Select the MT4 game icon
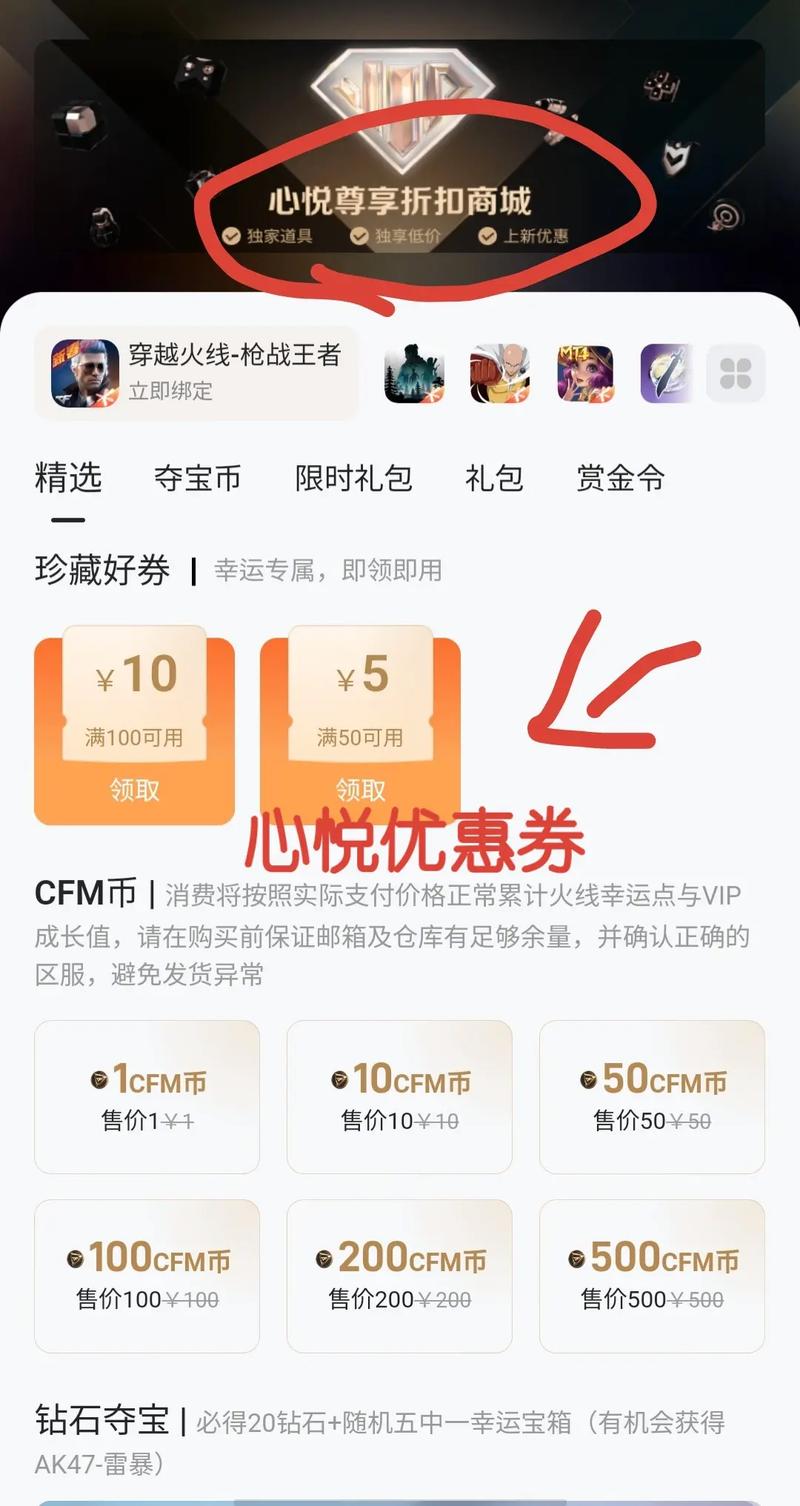This screenshot has height=1506, width=800. [586, 373]
